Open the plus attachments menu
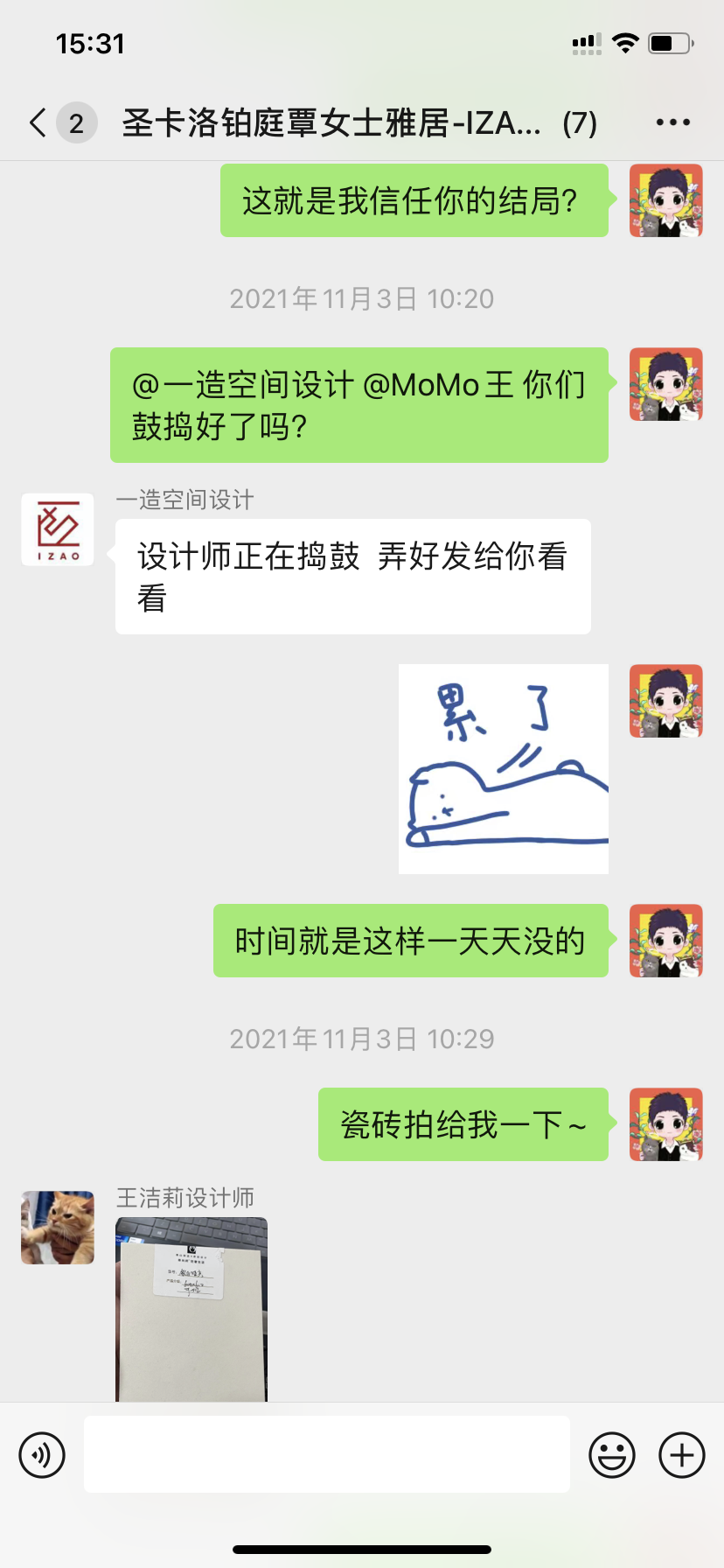The width and height of the screenshot is (724, 1568). coord(682,1455)
